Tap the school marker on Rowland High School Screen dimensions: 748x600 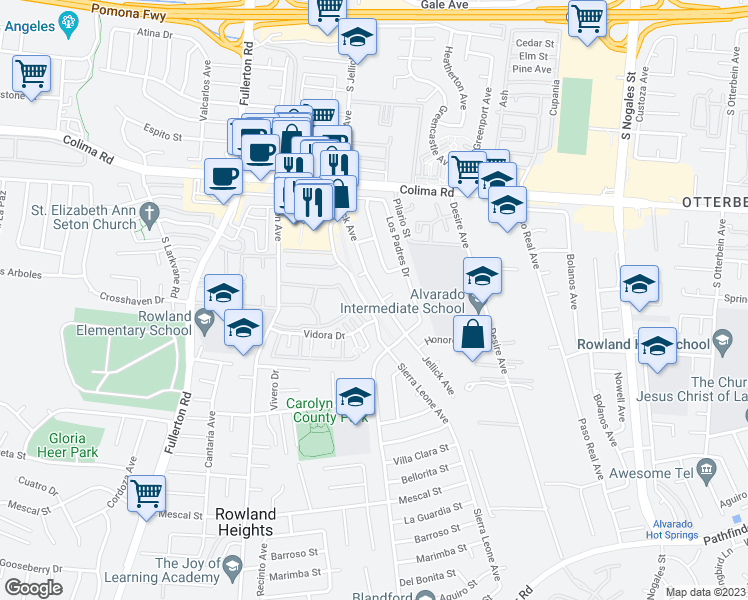pyautogui.click(x=657, y=346)
